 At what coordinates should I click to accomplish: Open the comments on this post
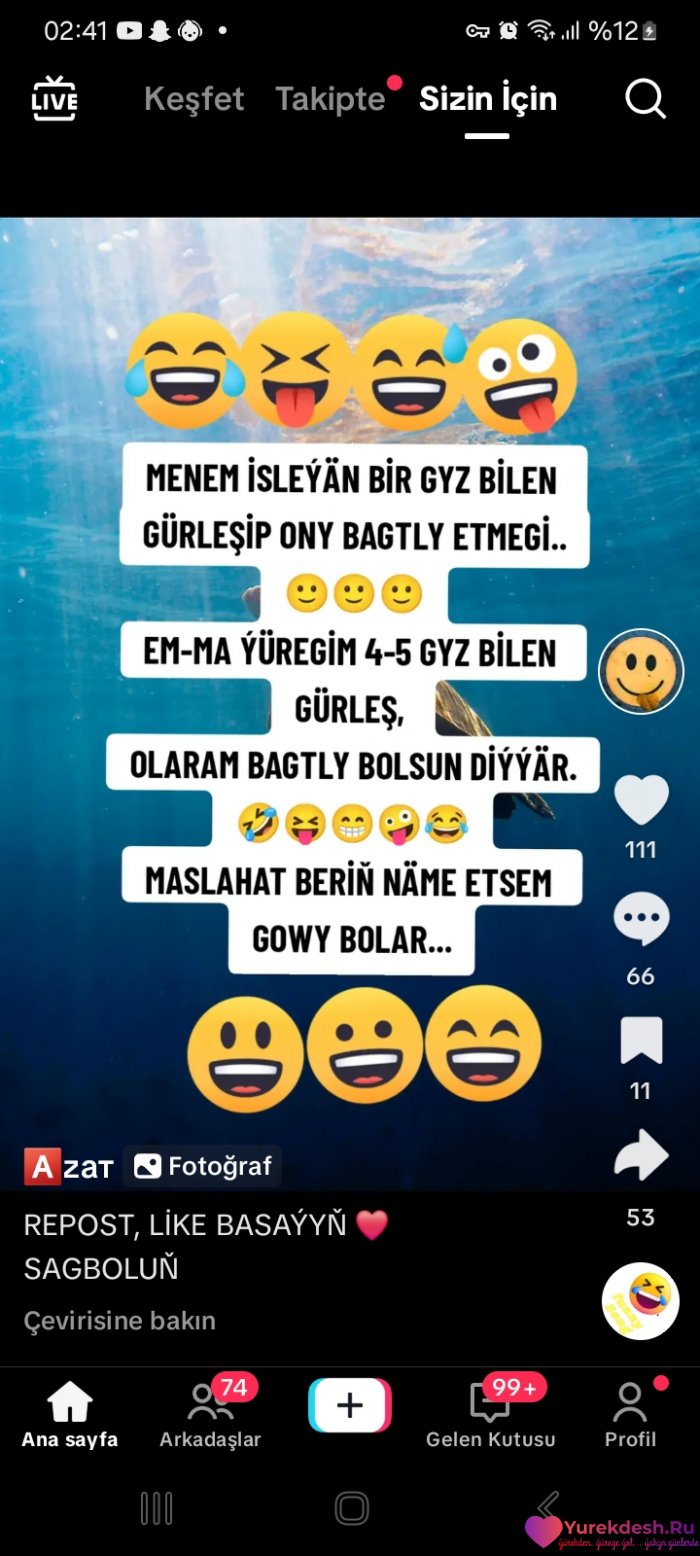pyautogui.click(x=640, y=920)
